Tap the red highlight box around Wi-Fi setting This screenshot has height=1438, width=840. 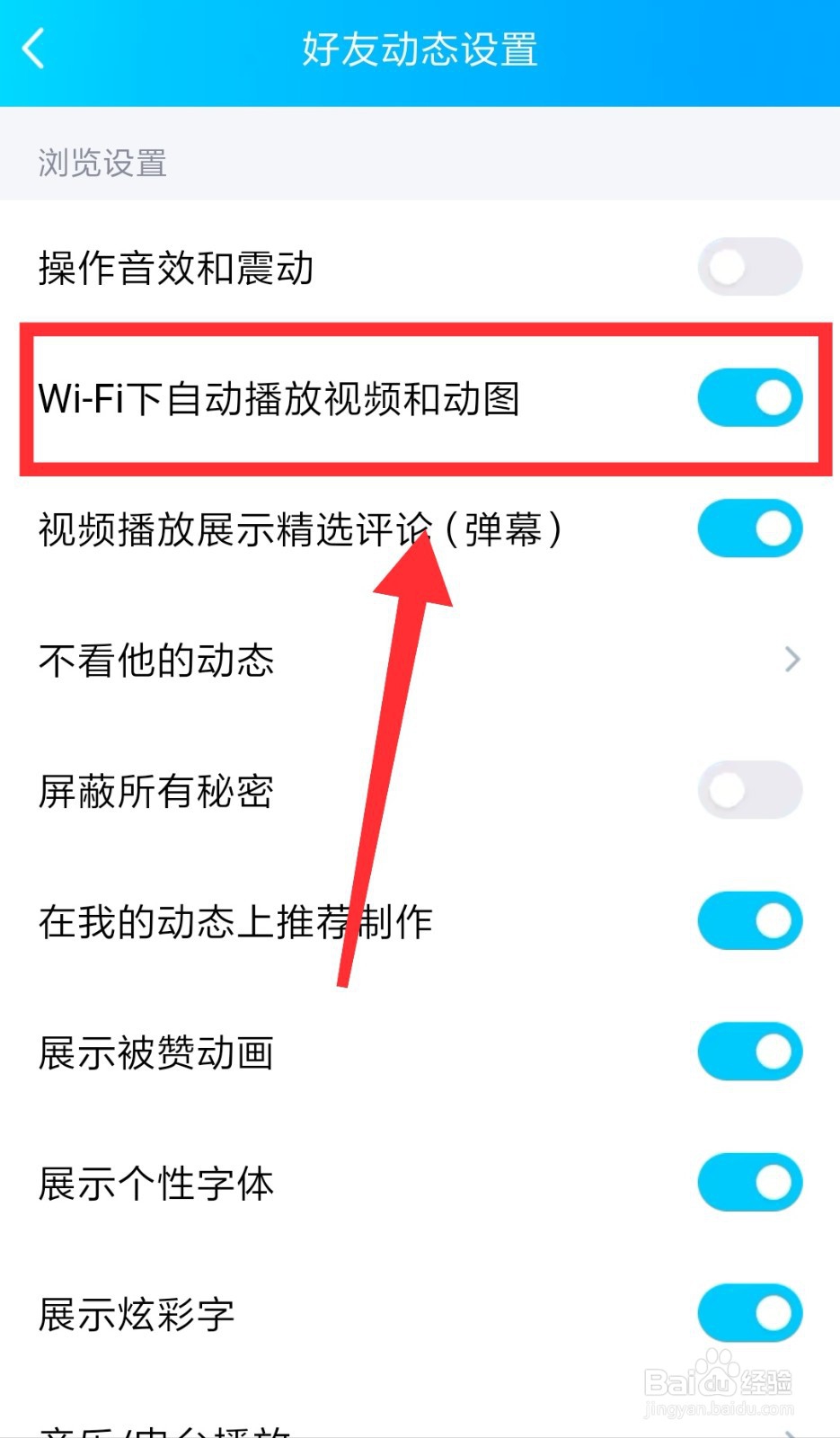(420, 333)
